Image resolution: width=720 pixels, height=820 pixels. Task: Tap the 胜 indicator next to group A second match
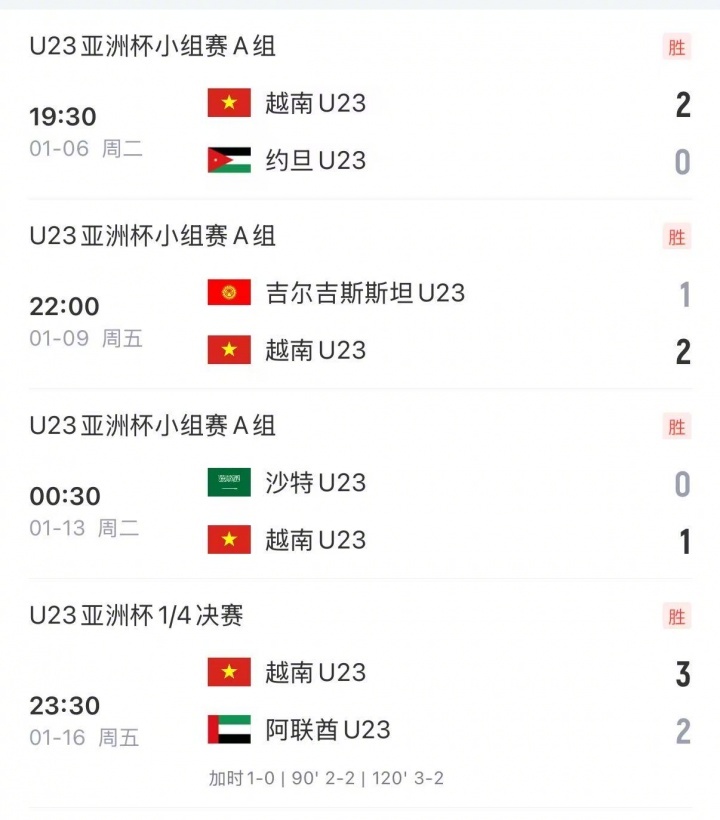click(676, 236)
